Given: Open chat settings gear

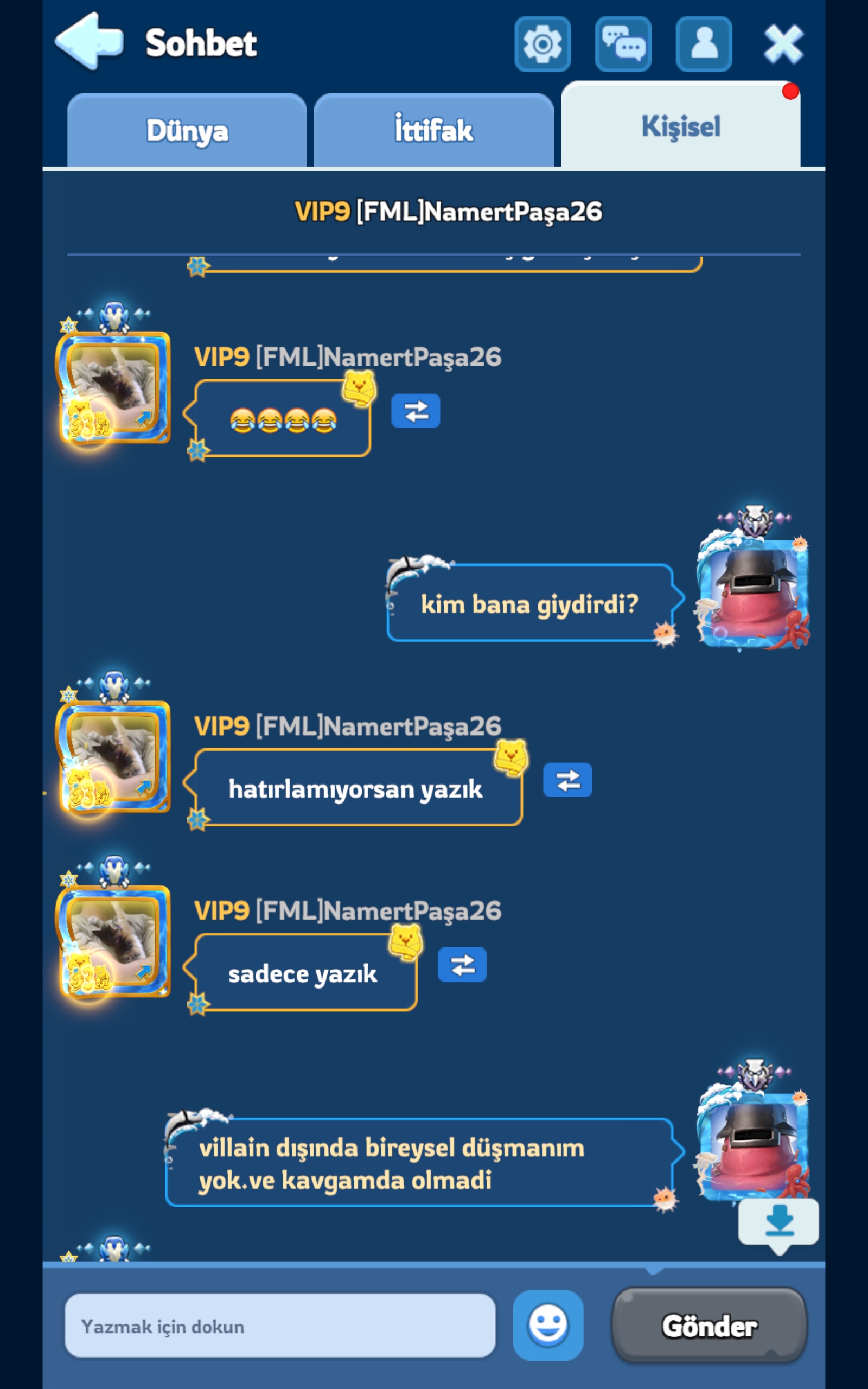Looking at the screenshot, I should point(542,43).
